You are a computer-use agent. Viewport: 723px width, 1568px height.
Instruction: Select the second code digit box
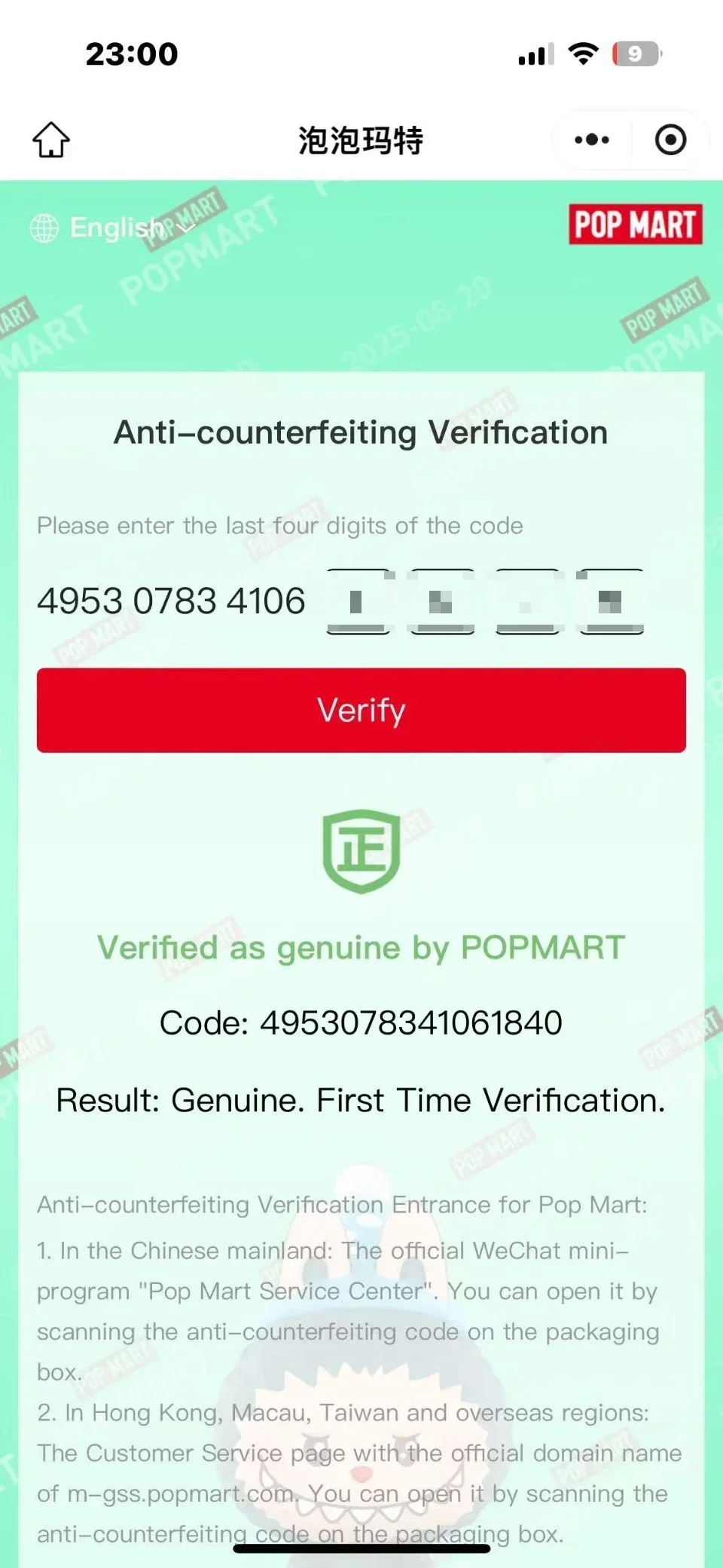(x=442, y=601)
